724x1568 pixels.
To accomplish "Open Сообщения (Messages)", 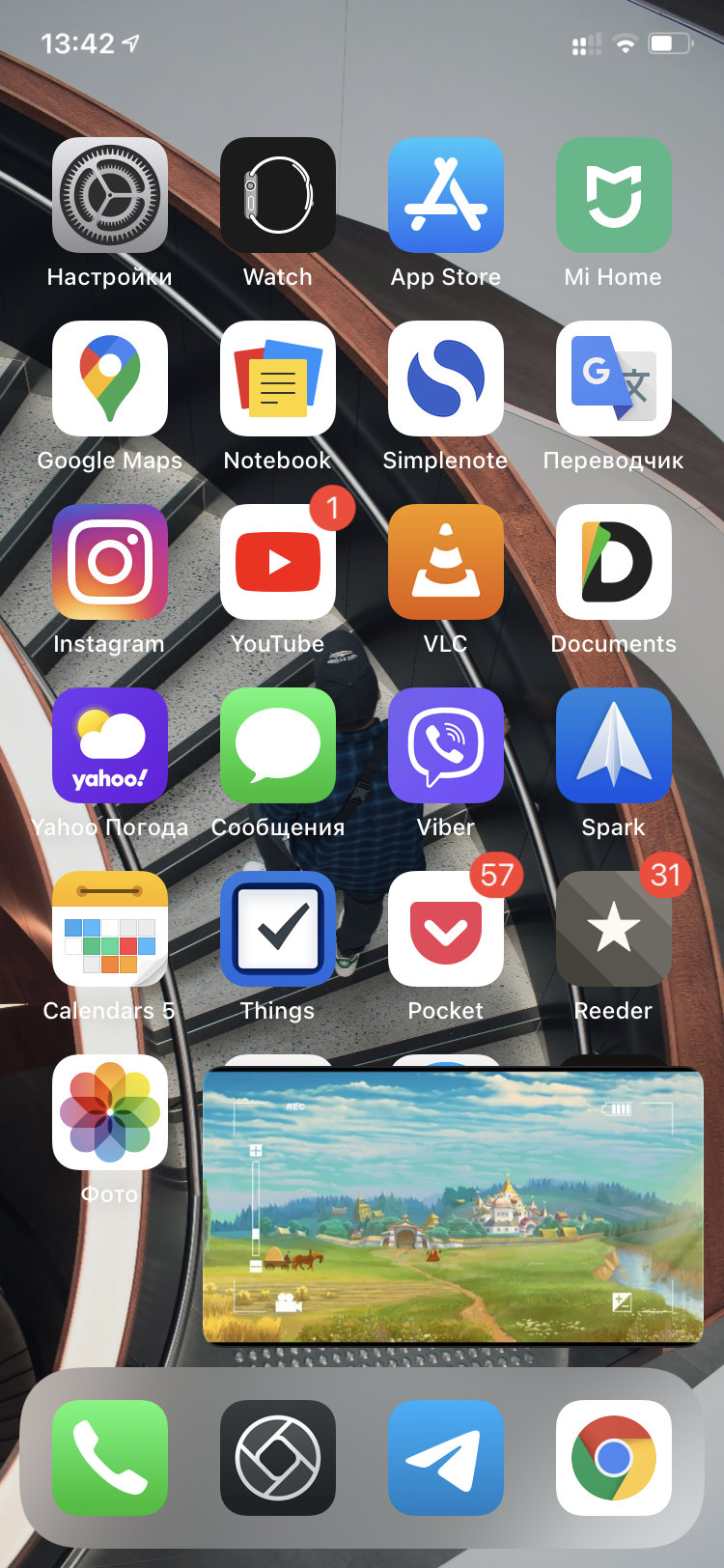I will pyautogui.click(x=278, y=745).
